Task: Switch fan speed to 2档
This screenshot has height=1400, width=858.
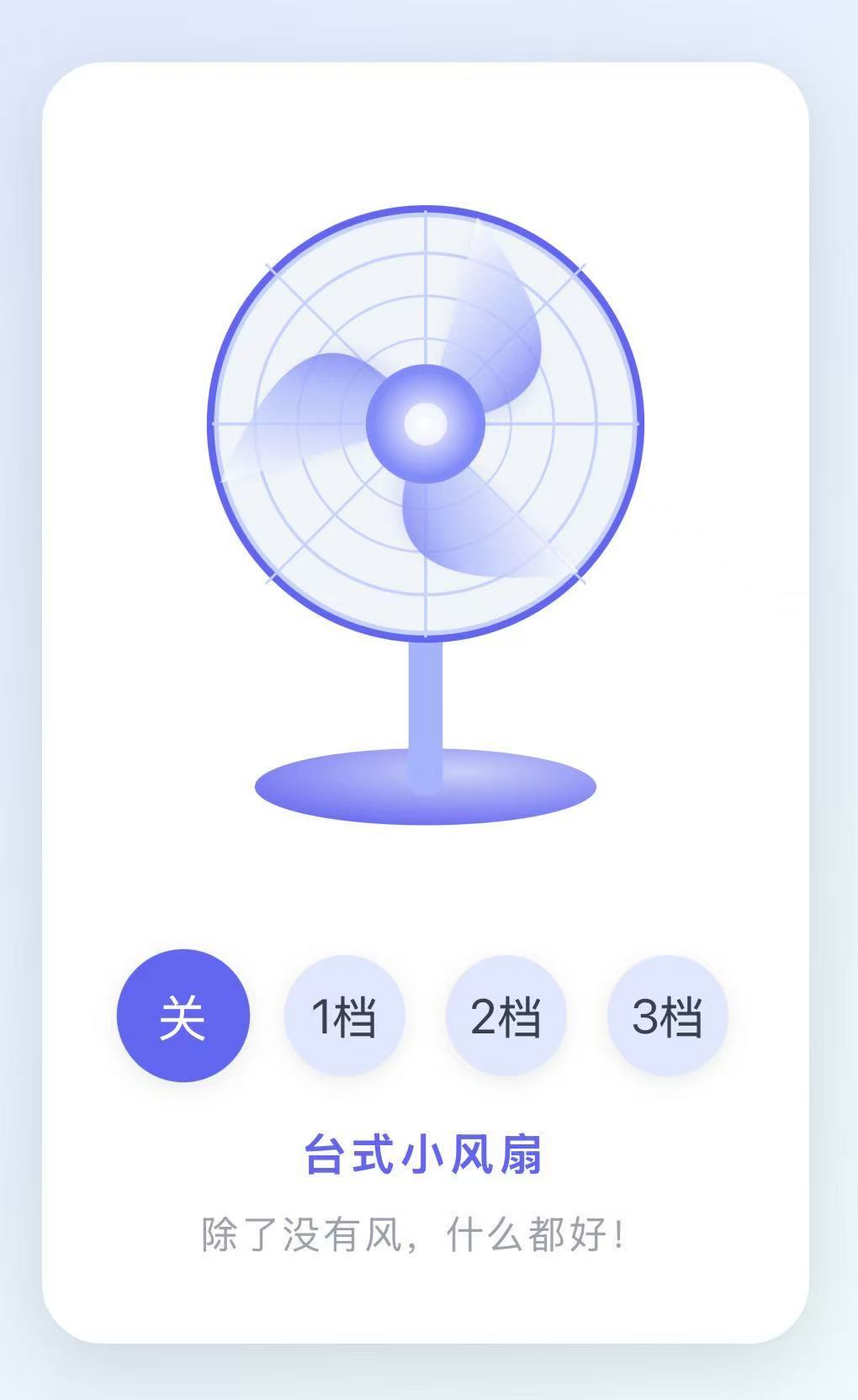Action: pos(506,1016)
